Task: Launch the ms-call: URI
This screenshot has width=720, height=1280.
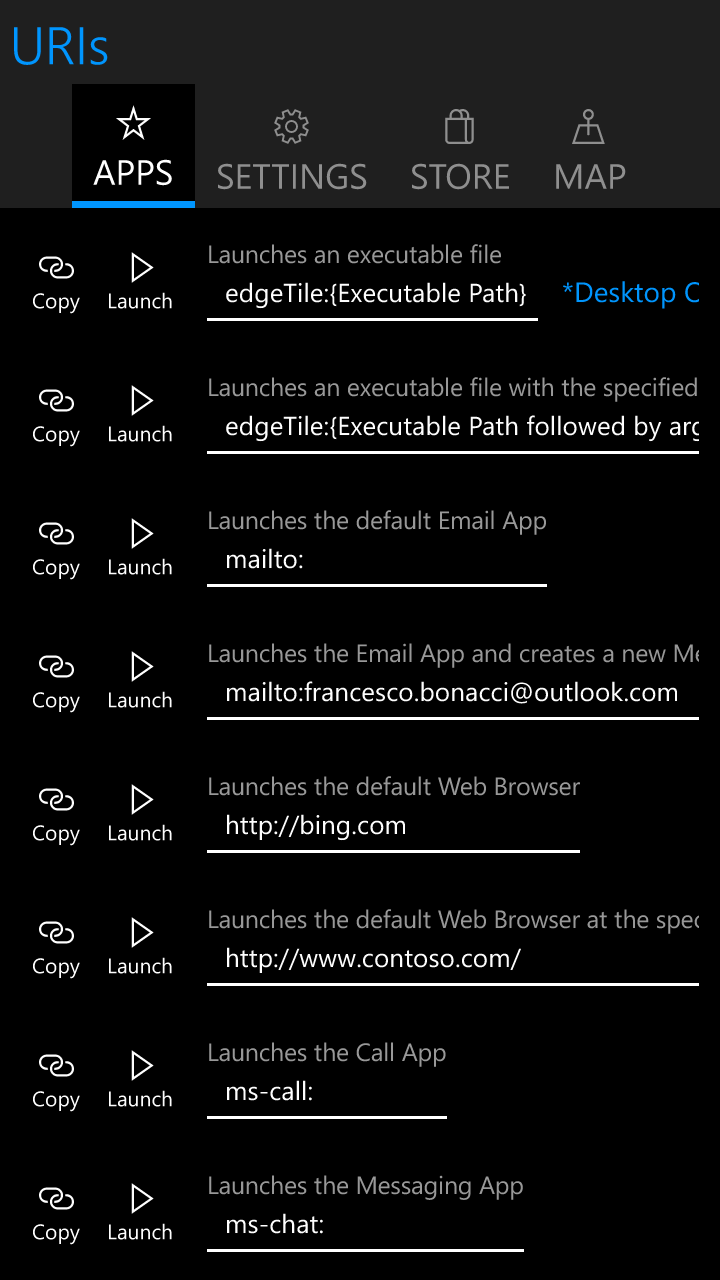Action: [x=140, y=1080]
